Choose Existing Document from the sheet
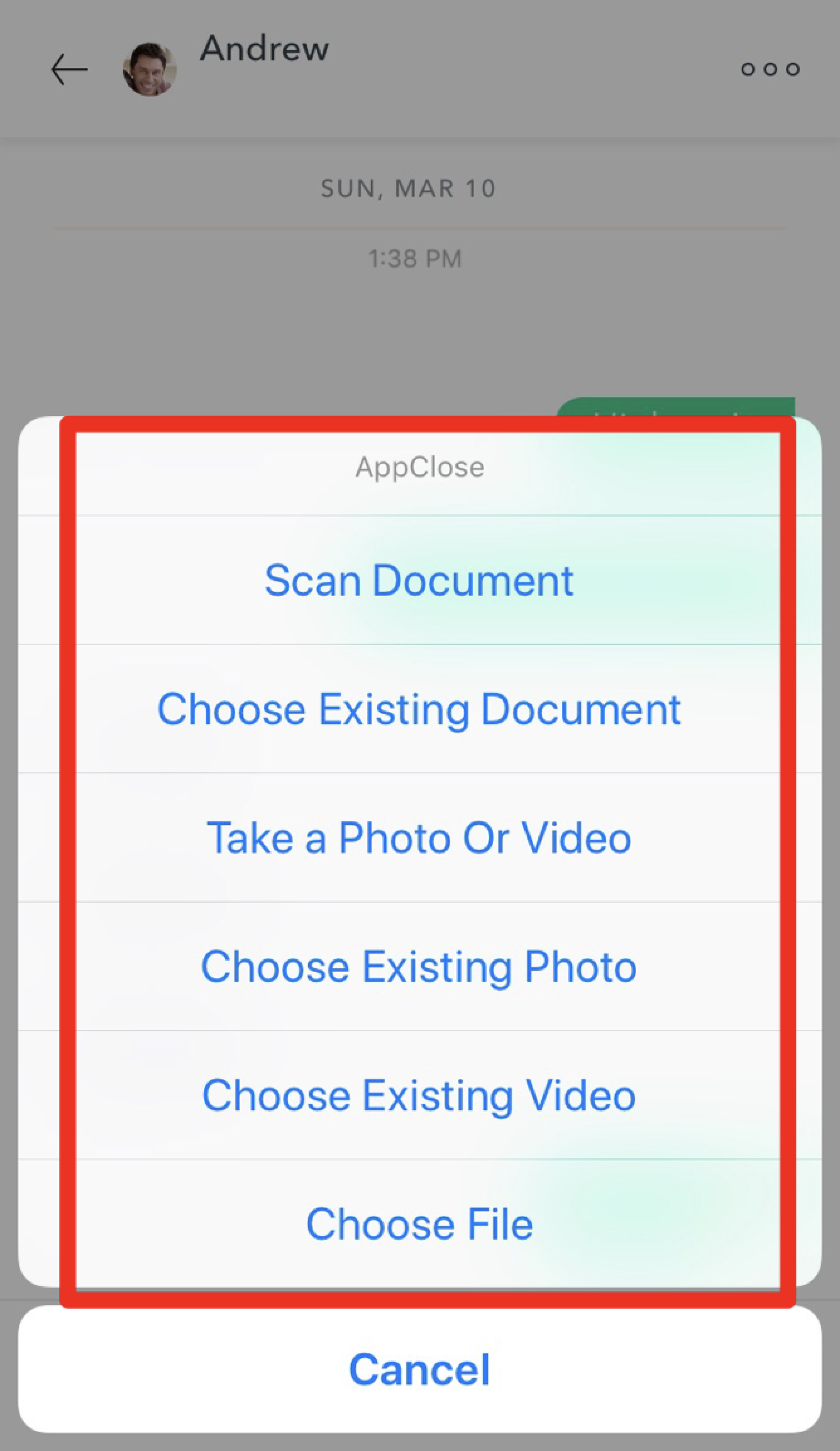The image size is (840, 1451). (420, 709)
